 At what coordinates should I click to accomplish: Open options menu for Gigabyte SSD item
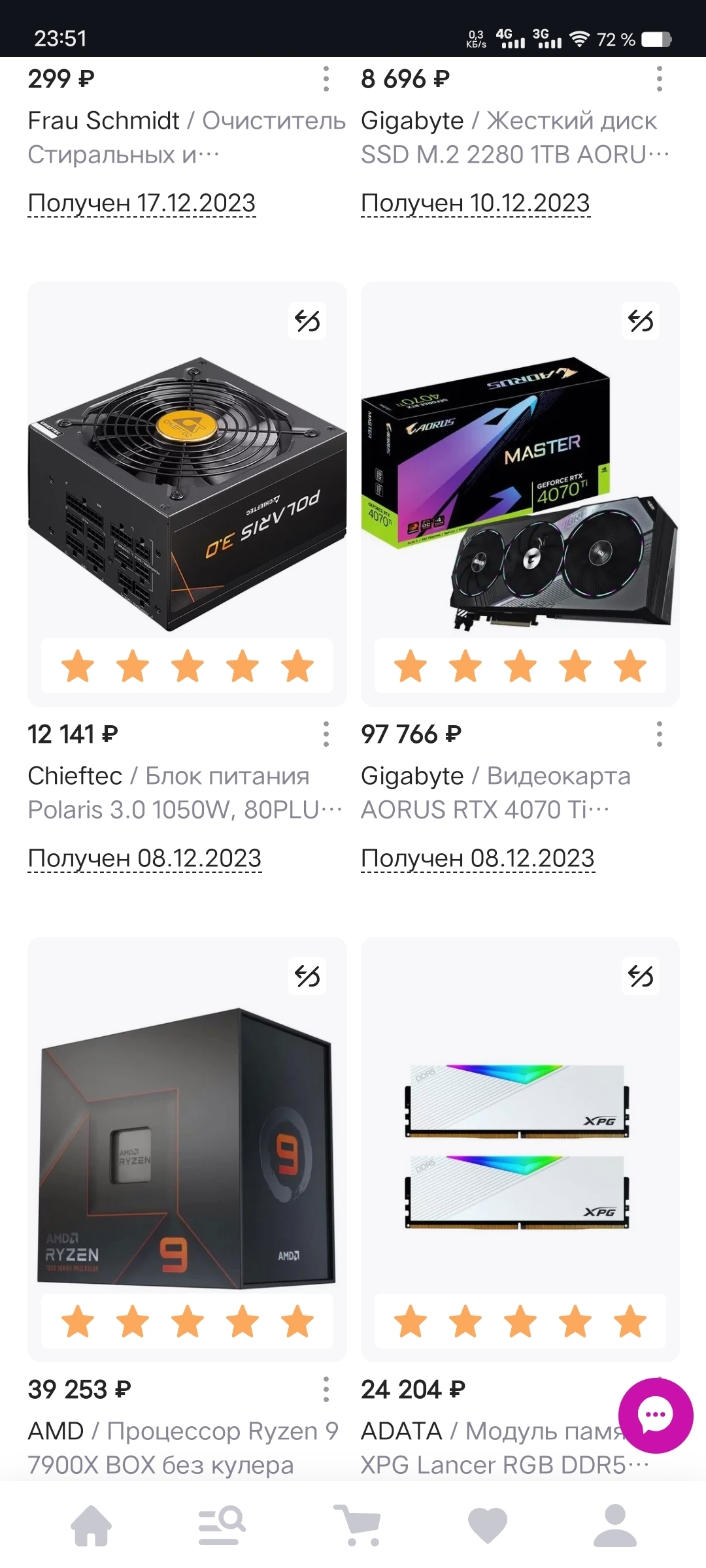click(659, 79)
